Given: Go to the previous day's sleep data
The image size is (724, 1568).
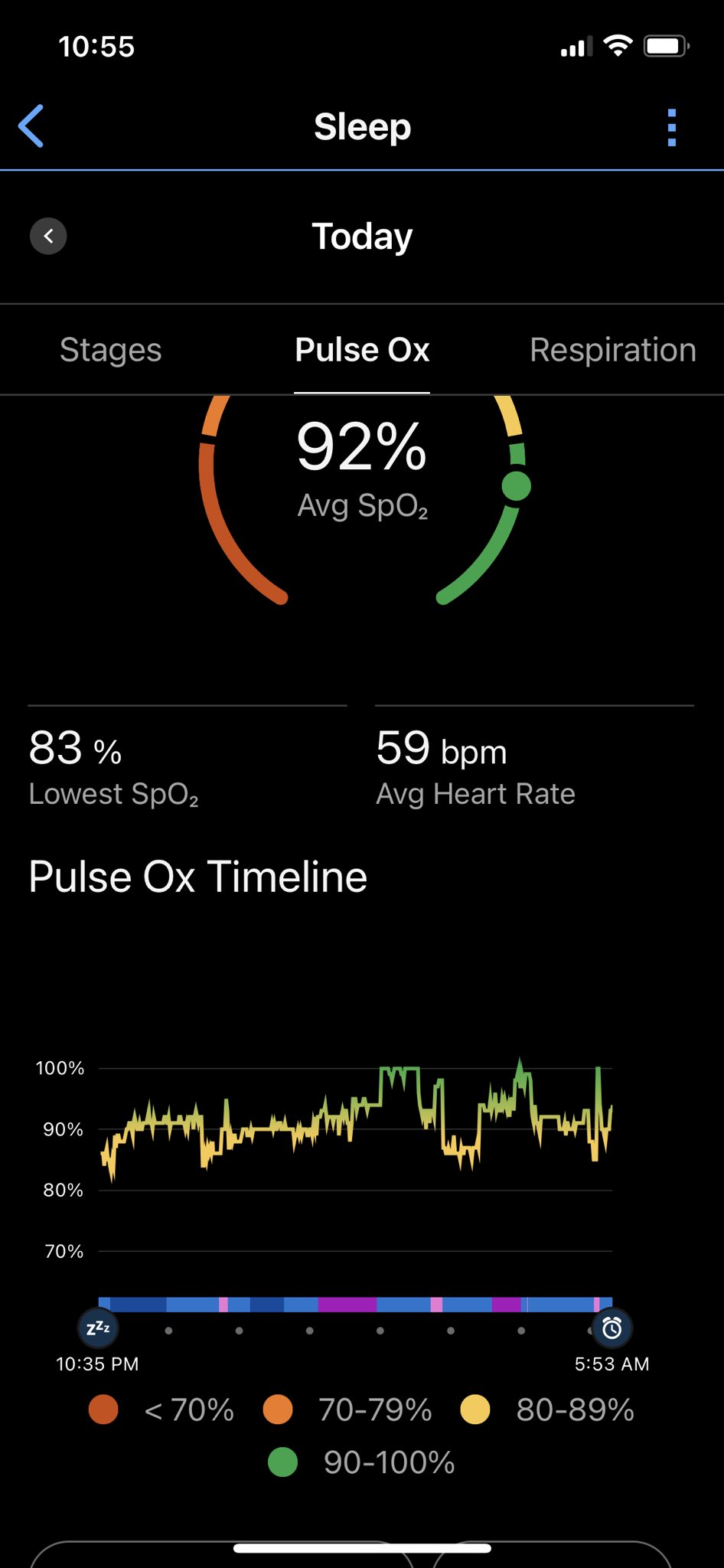Looking at the screenshot, I should click(x=48, y=236).
